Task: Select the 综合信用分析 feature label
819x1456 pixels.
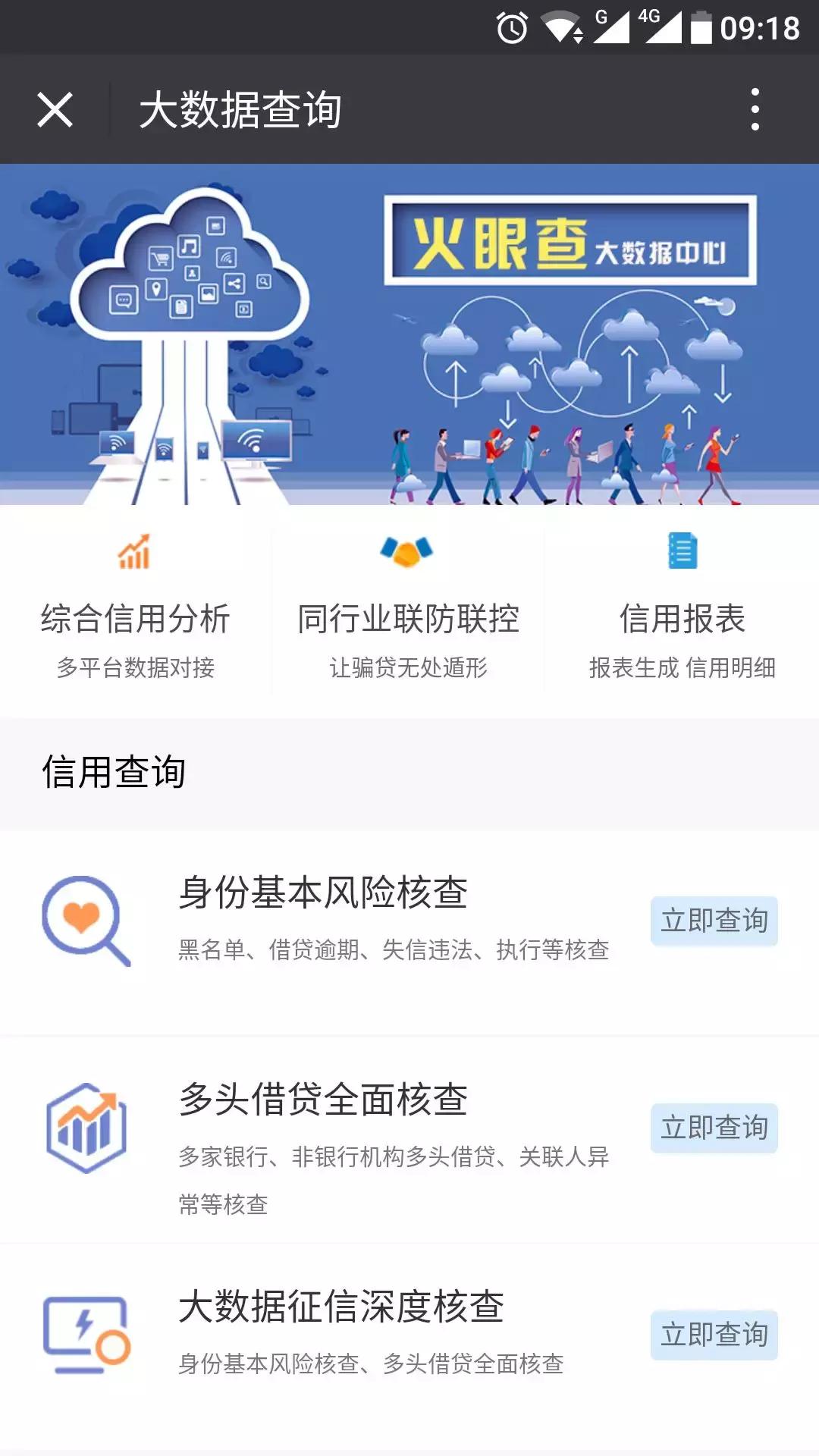Action: point(136,620)
